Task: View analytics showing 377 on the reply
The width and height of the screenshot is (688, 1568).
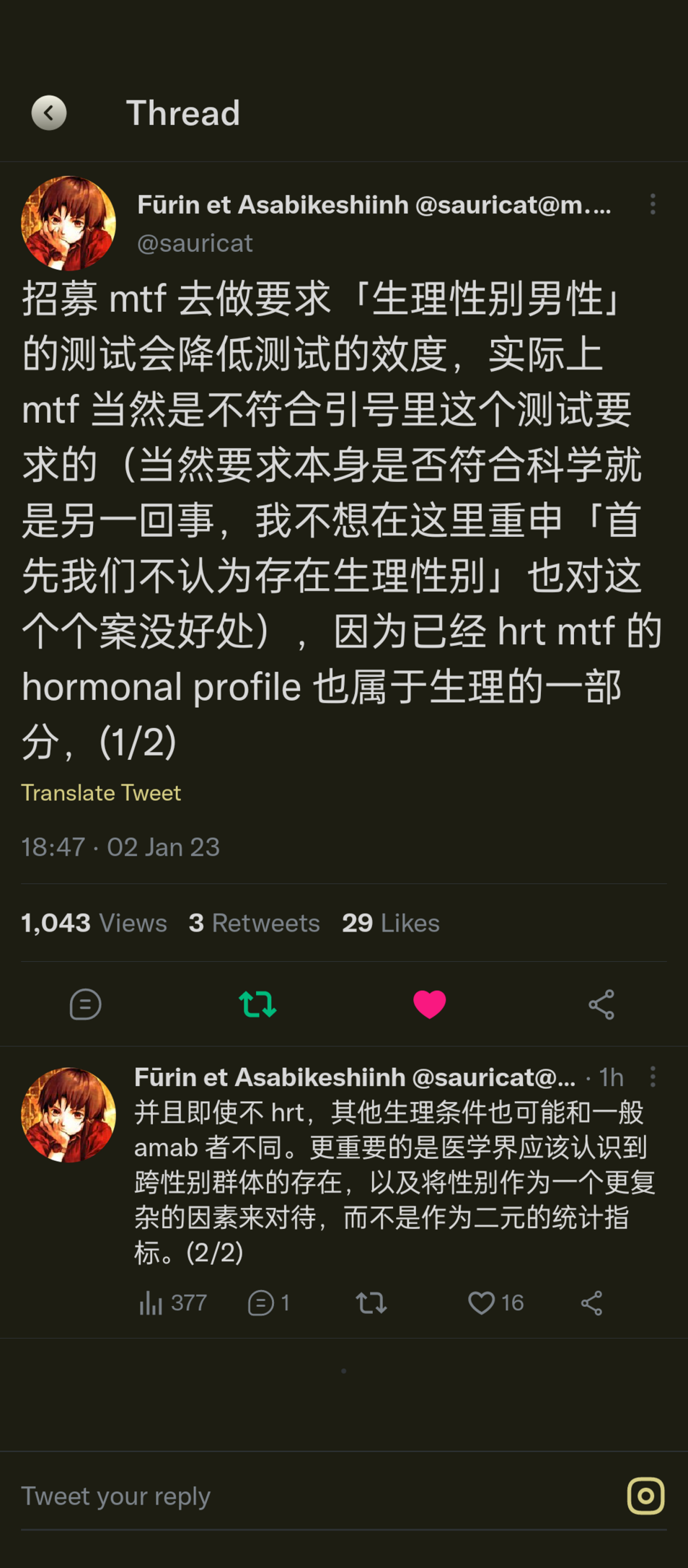Action: pos(172,1302)
